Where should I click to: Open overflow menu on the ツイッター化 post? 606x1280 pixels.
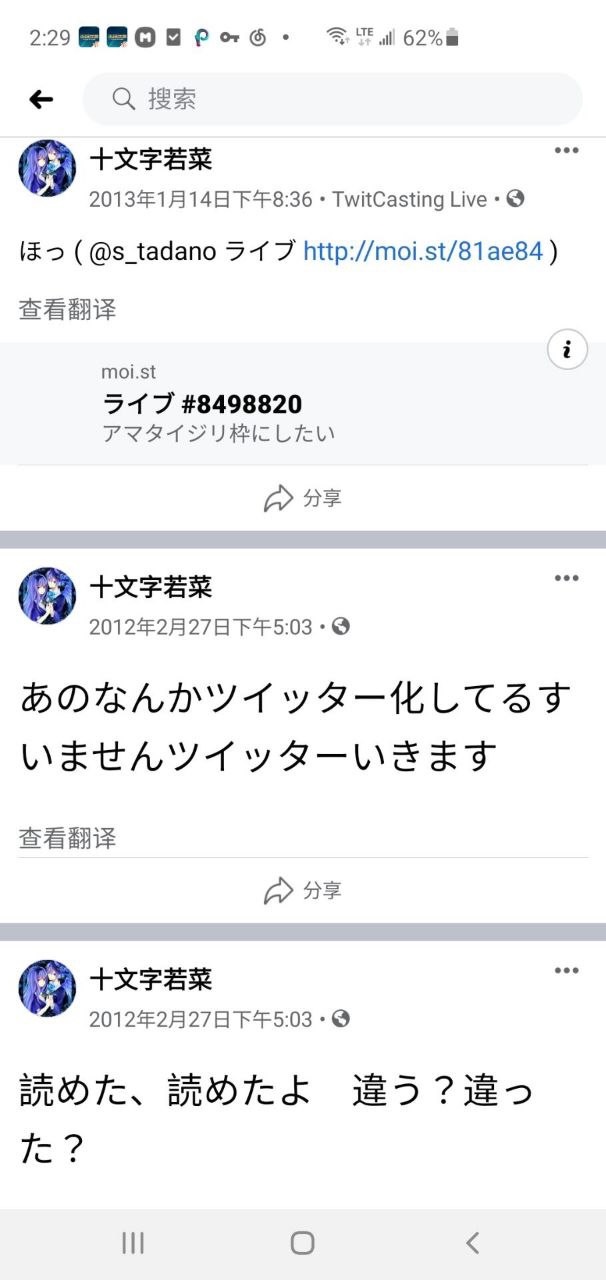(x=566, y=579)
